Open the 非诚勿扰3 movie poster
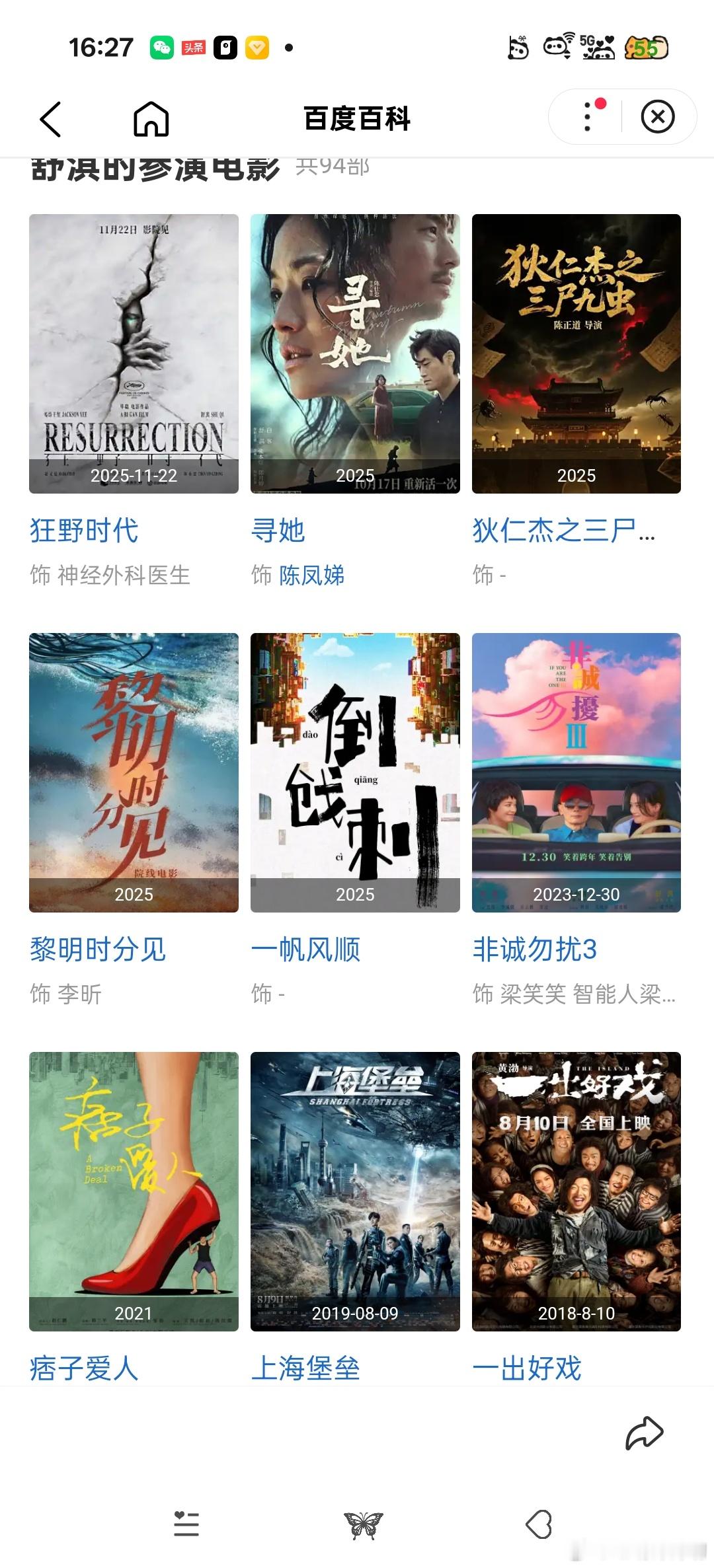Screen dimensions: 714x1568 pos(576,772)
